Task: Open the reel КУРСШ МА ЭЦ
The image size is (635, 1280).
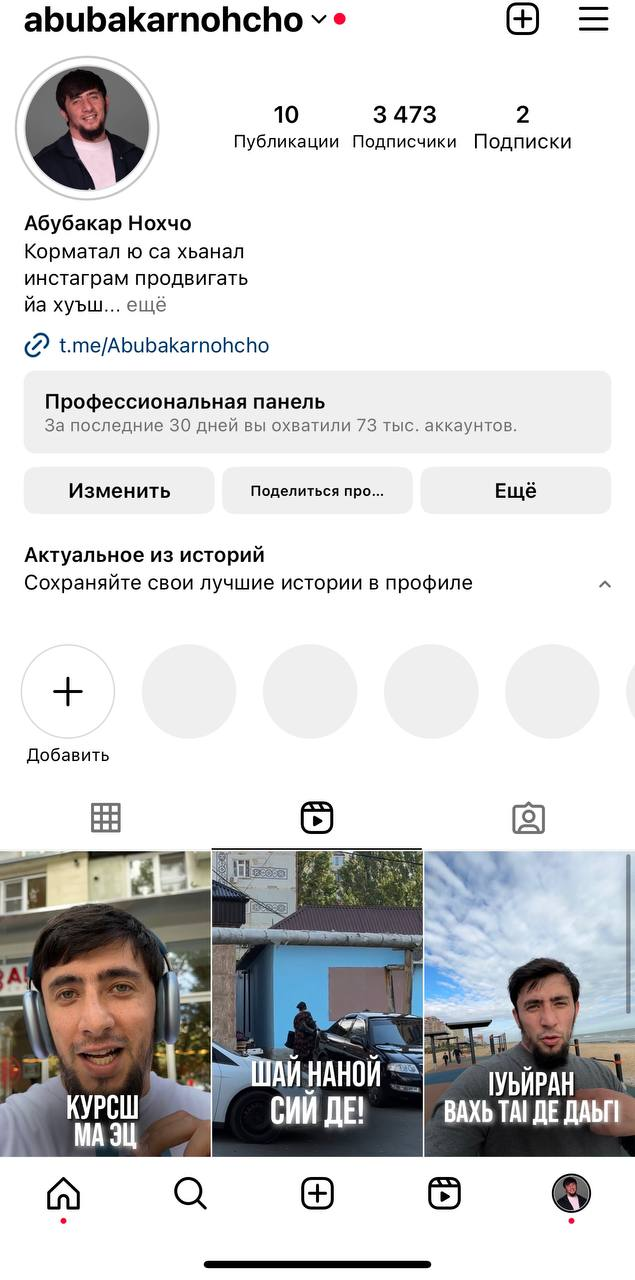Action: [105, 1003]
